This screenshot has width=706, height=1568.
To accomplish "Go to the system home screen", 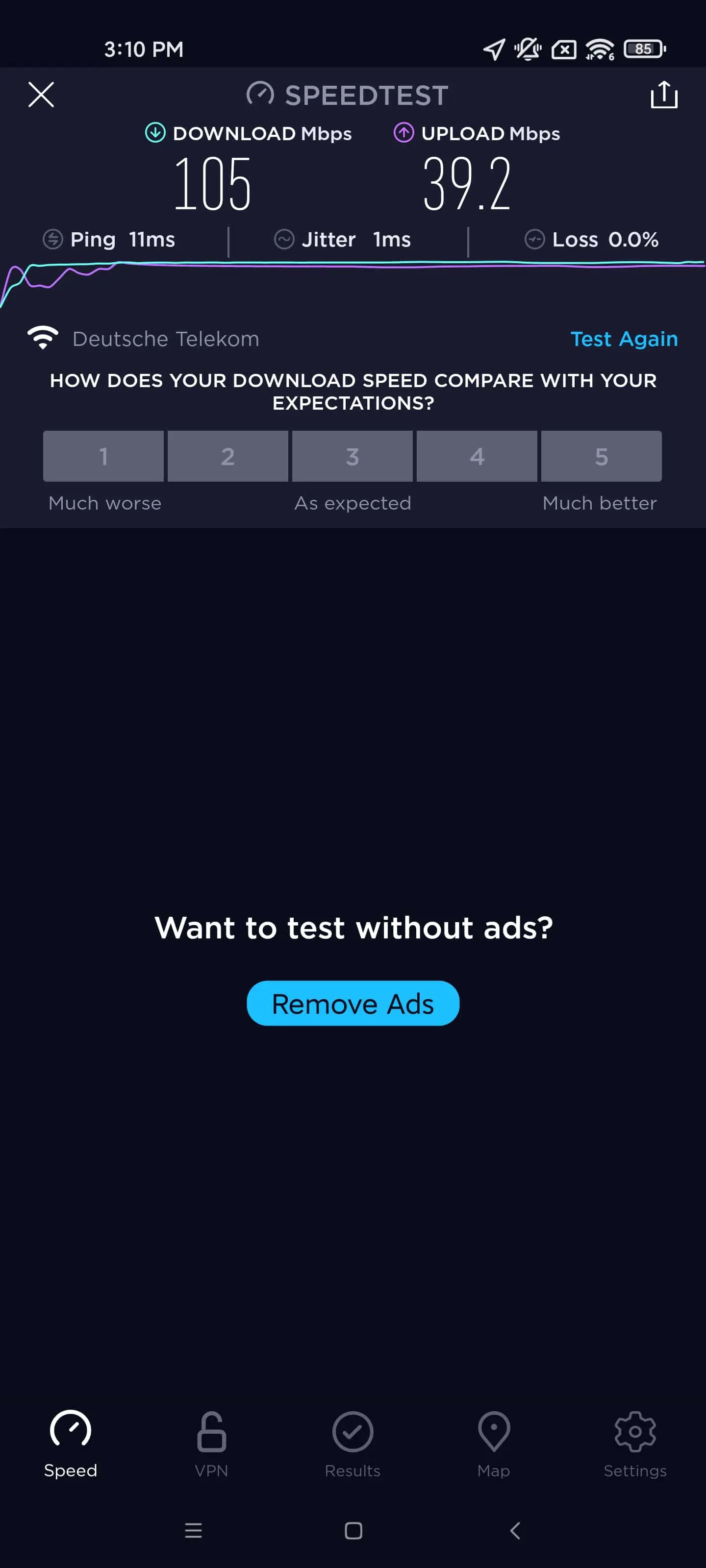I will 353,1530.
